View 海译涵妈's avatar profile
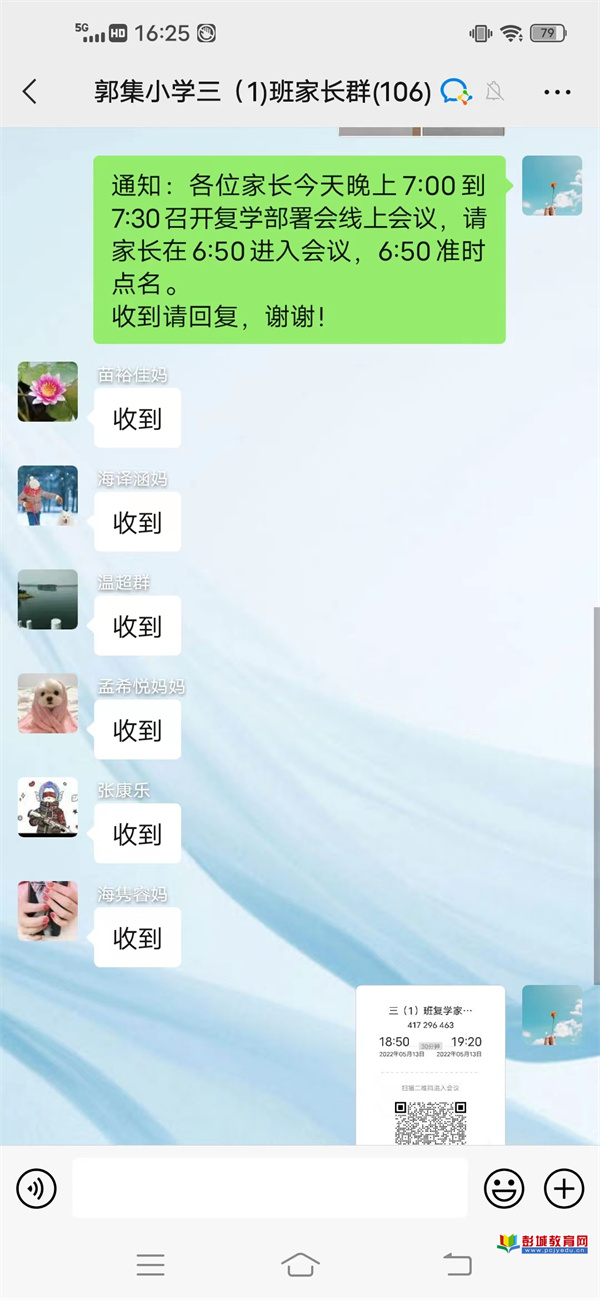This screenshot has width=600, height=1300. (48, 496)
